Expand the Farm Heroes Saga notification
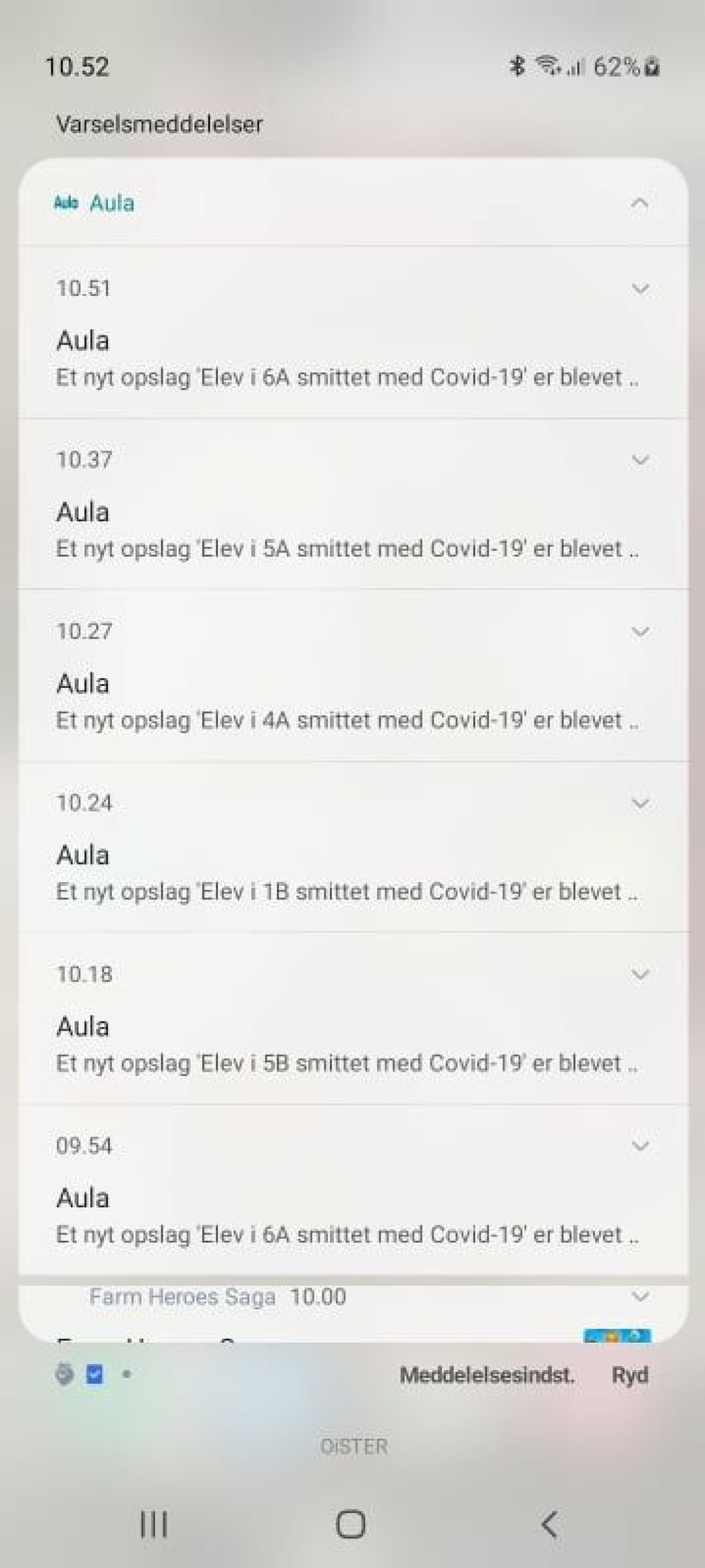 640,1297
